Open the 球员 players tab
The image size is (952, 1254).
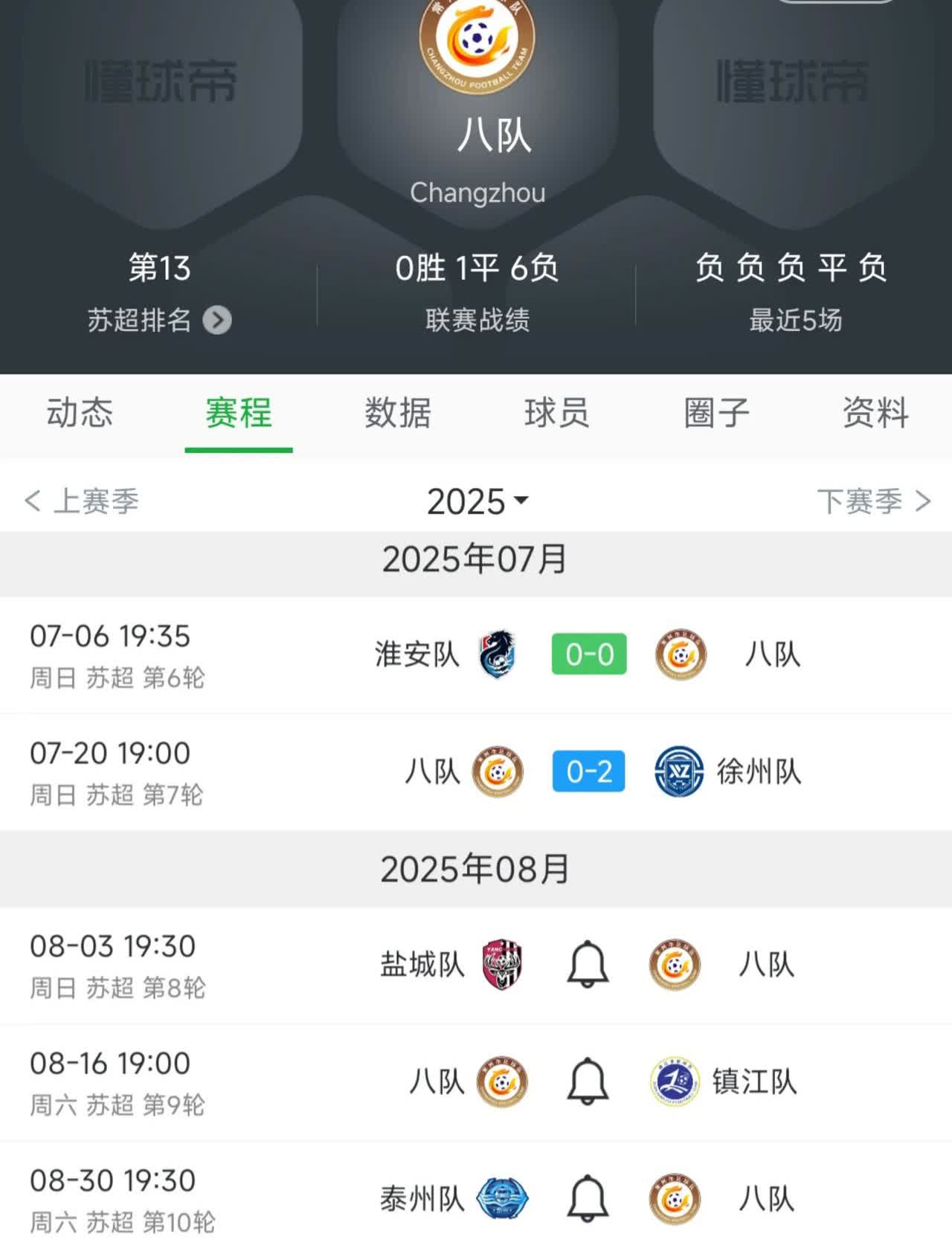point(557,413)
